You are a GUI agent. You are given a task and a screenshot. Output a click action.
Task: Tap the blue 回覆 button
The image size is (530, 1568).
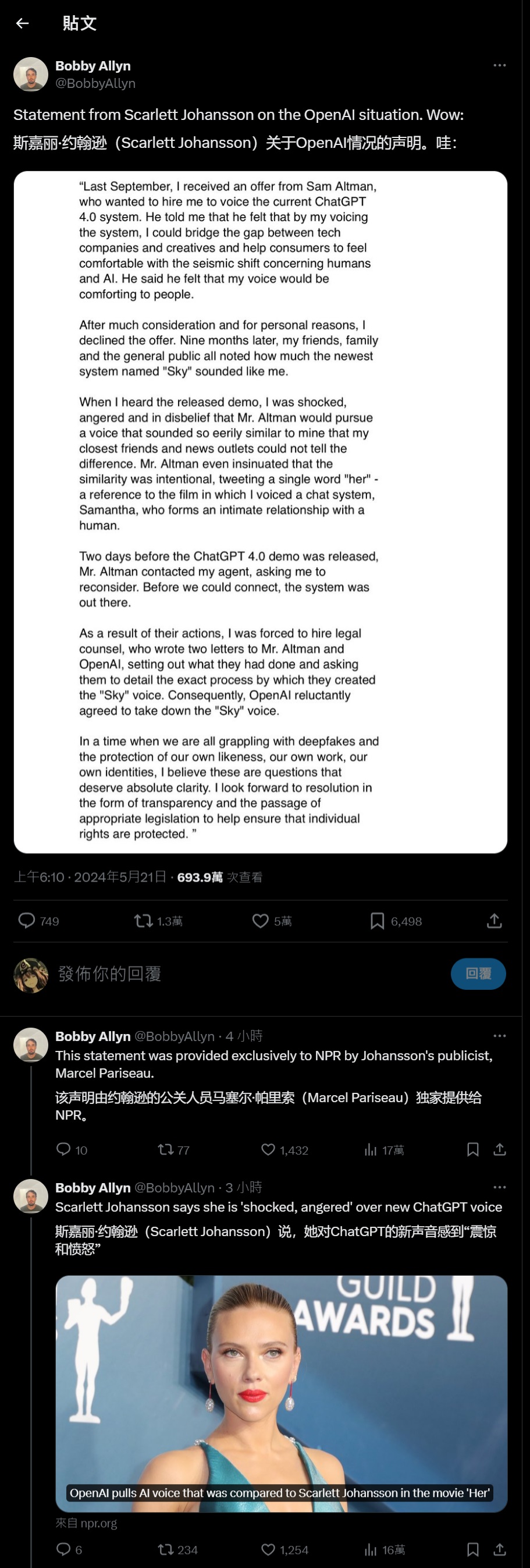(478, 974)
